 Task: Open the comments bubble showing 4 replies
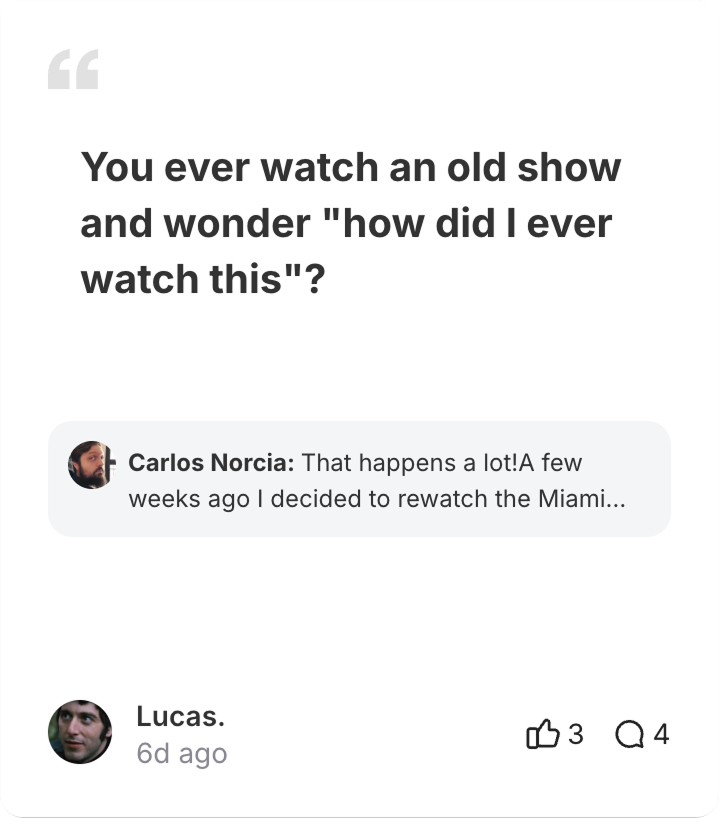(630, 735)
